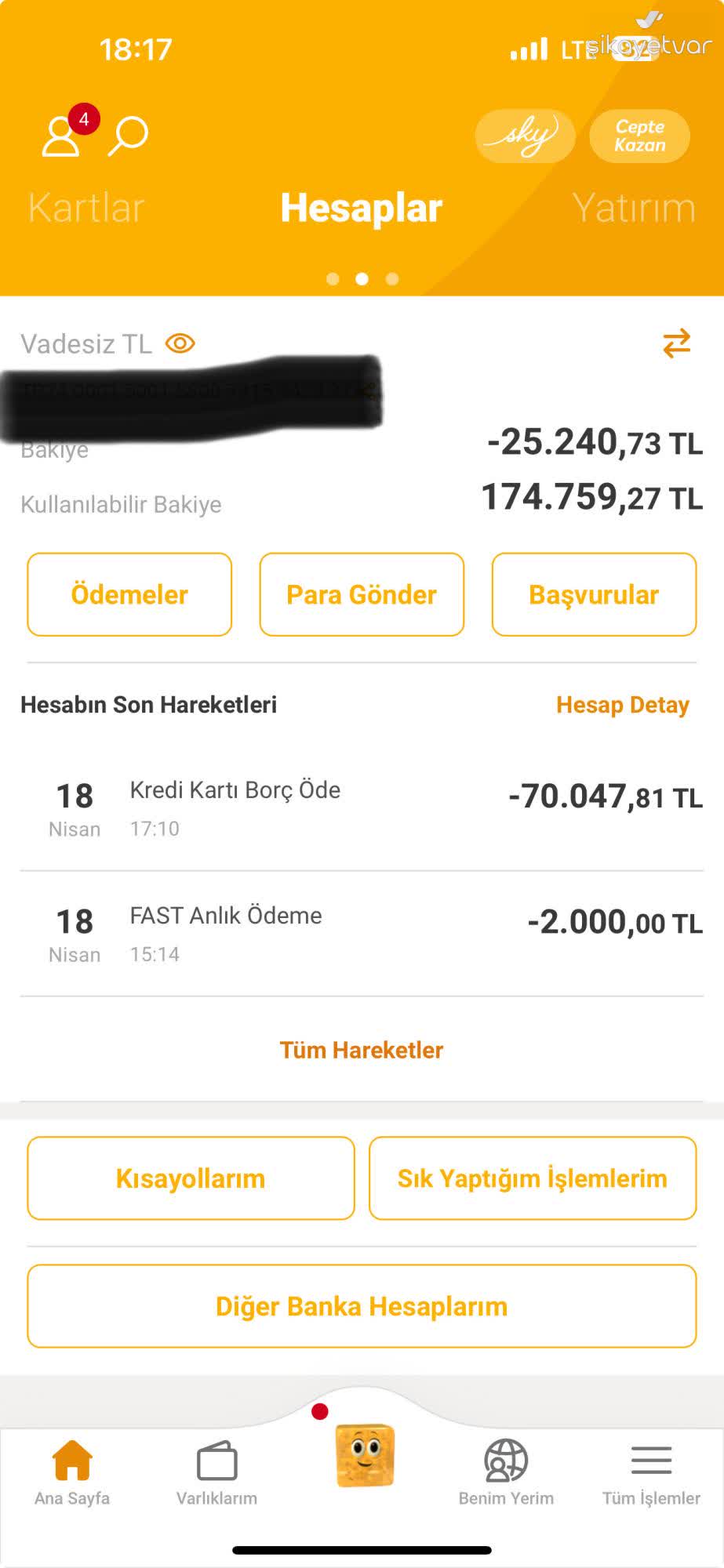Switch to the Yatırım tab
The width and height of the screenshot is (724, 1568).
pos(634,208)
